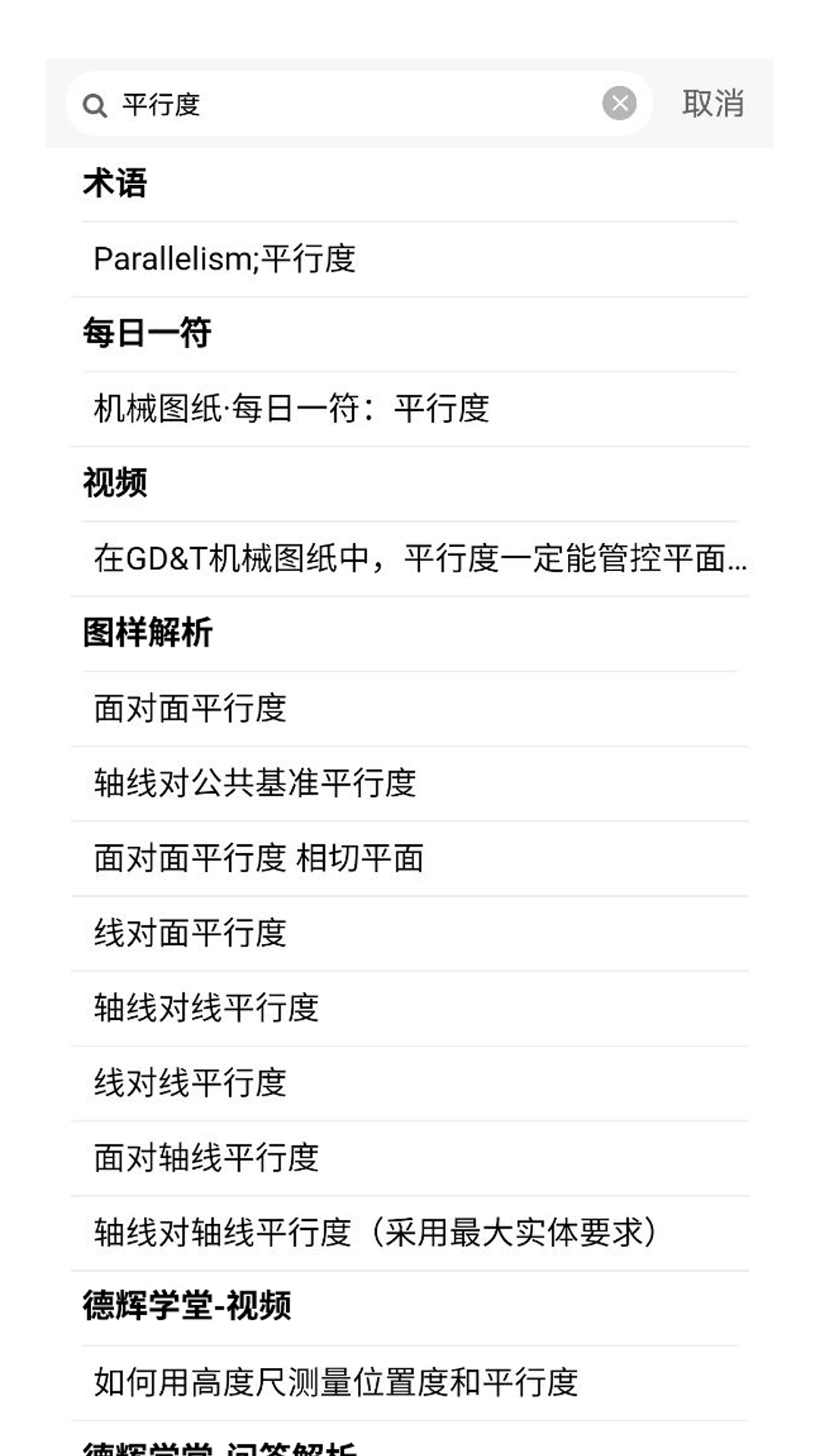Viewport: 819px width, 1456px height.
Task: Open the 轴线对线平行度 entry
Action: tap(206, 1007)
